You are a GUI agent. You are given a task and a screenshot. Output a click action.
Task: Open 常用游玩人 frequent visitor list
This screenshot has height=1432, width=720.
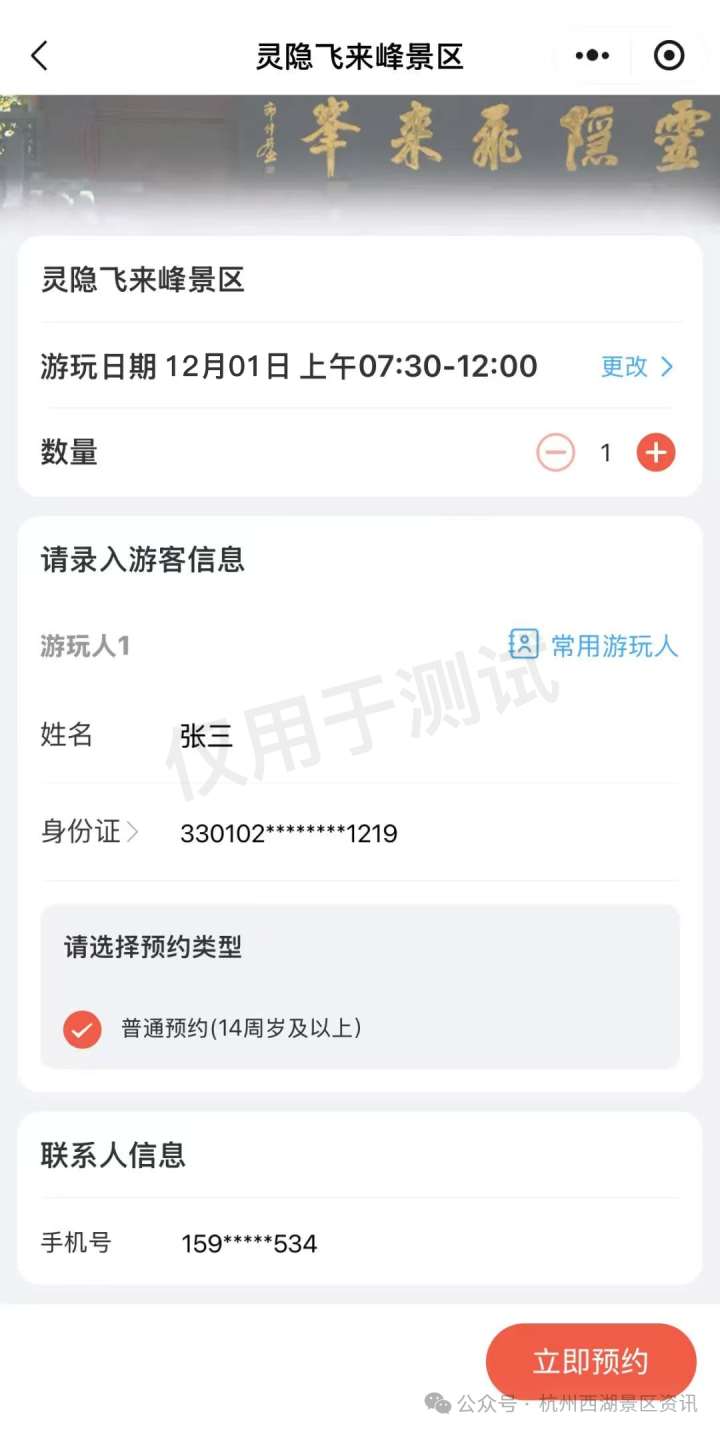[614, 645]
